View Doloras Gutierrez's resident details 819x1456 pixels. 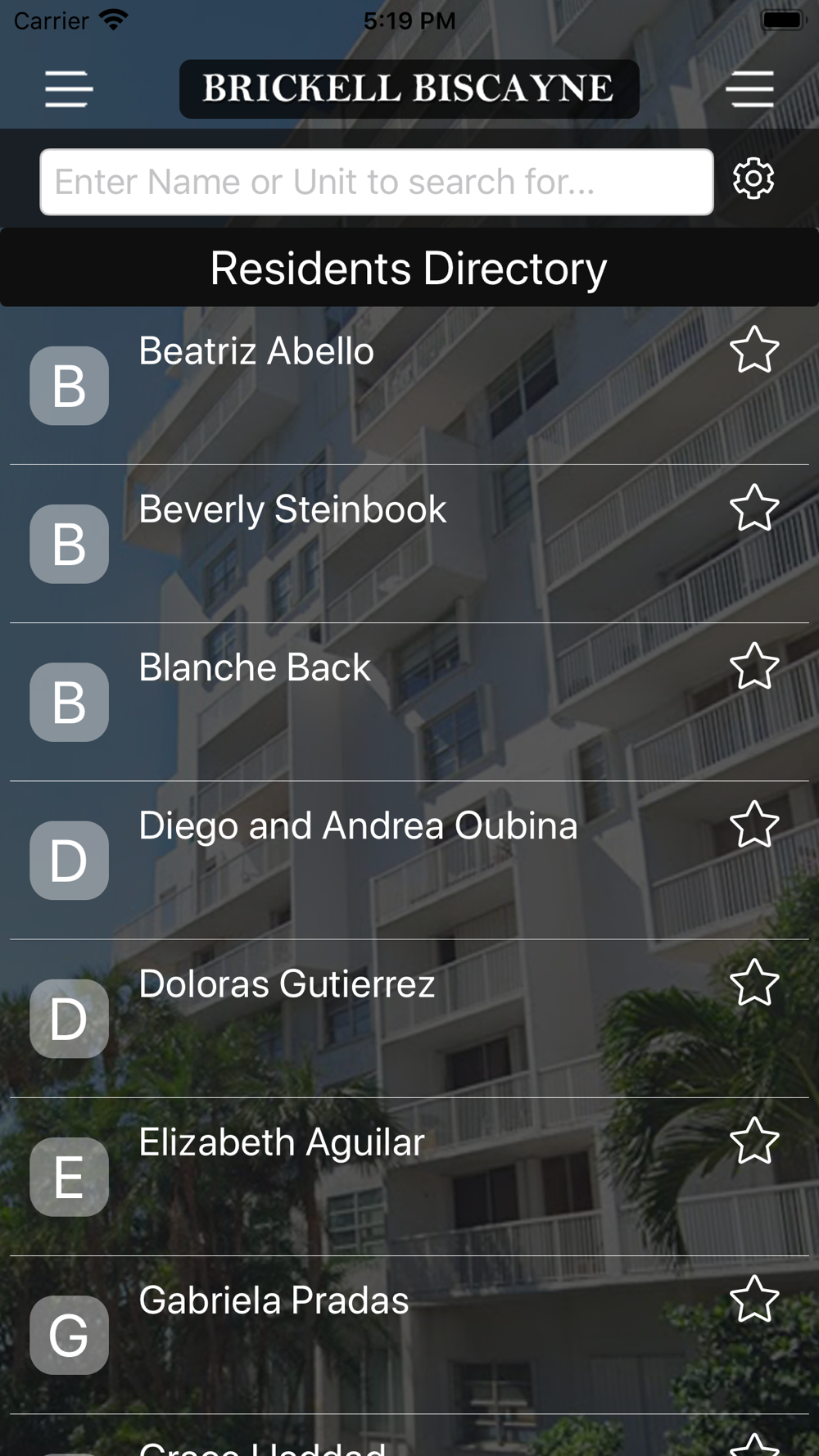[x=287, y=984]
